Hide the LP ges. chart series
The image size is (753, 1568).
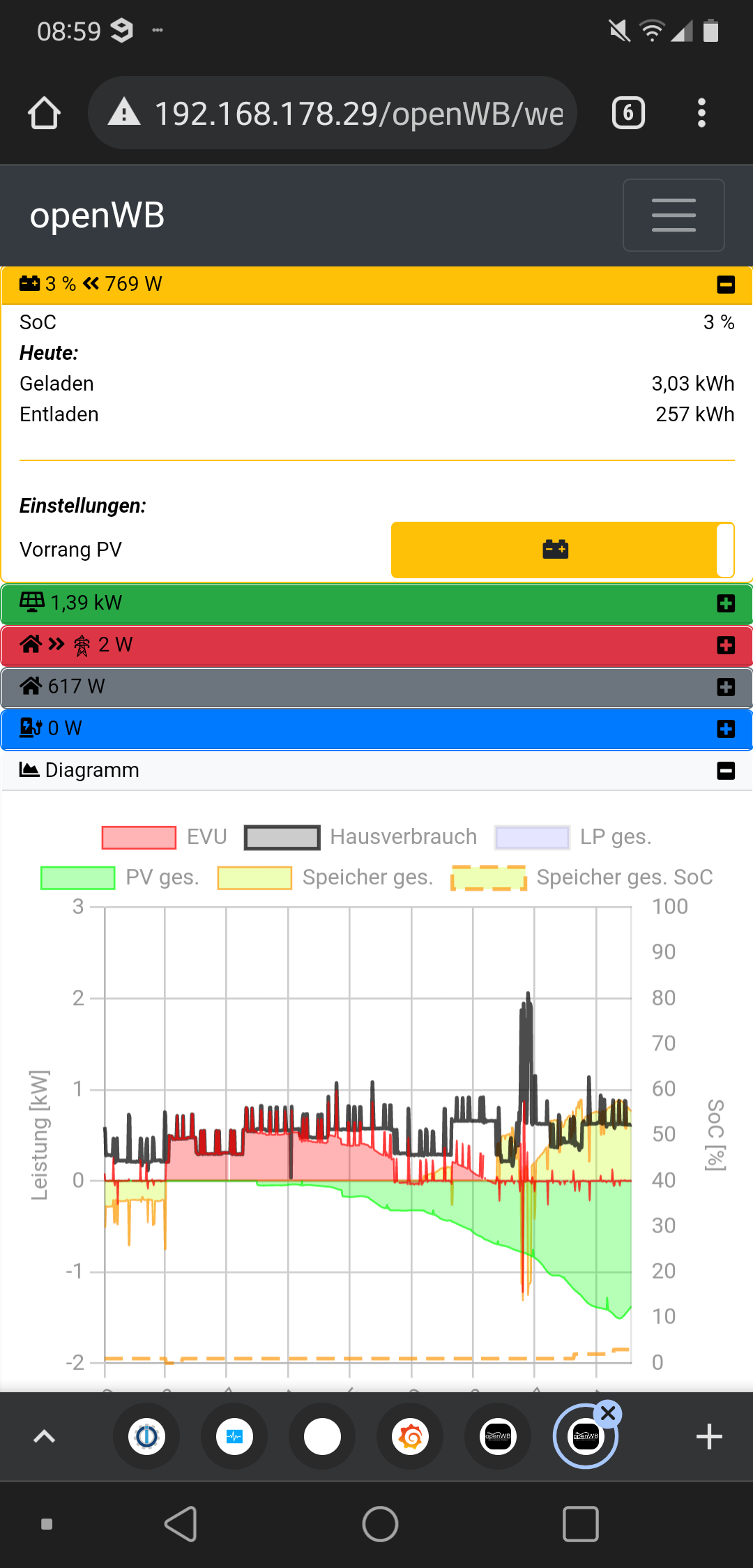[573, 837]
